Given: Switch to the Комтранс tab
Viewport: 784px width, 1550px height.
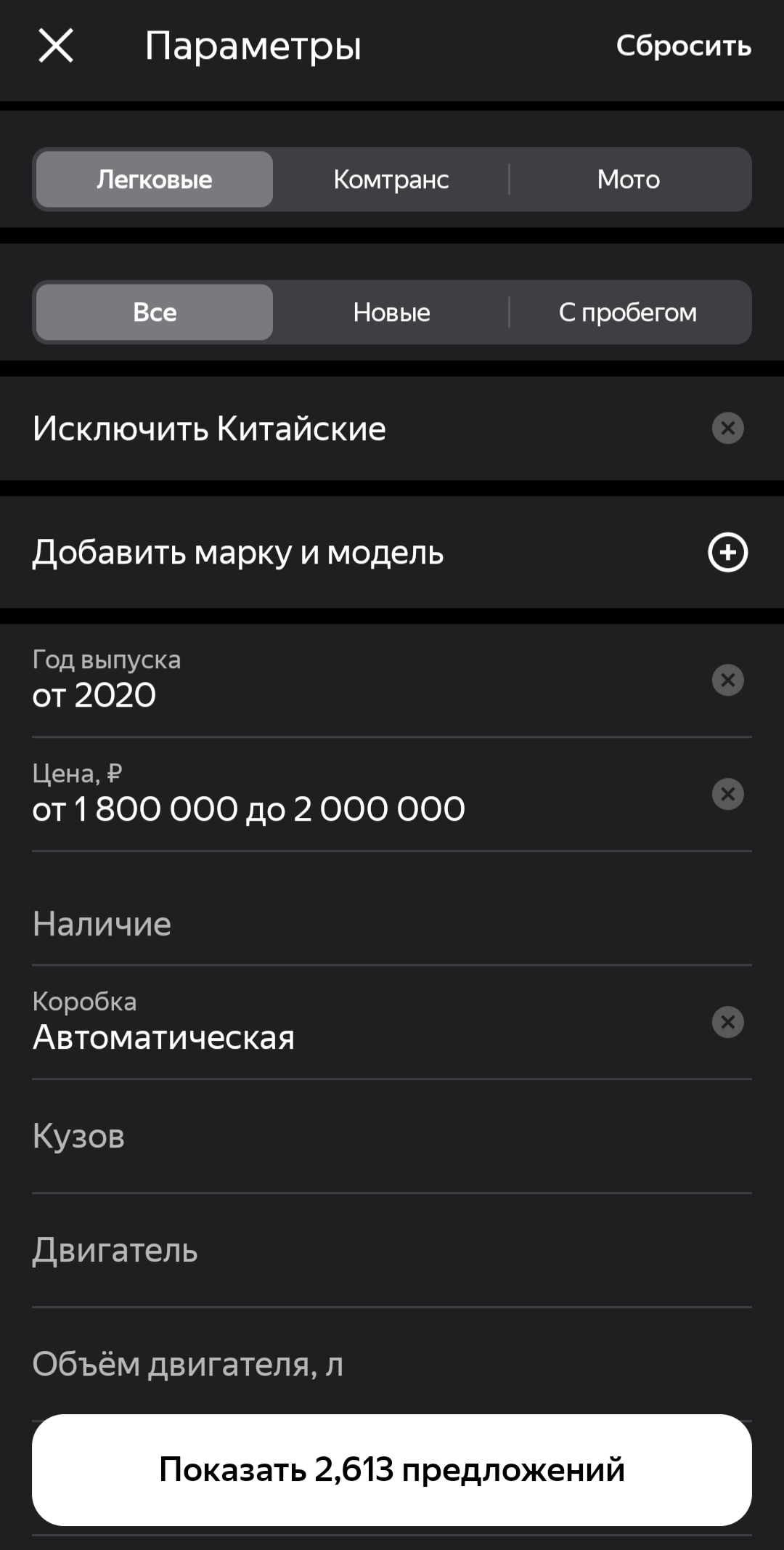Looking at the screenshot, I should click(x=391, y=179).
